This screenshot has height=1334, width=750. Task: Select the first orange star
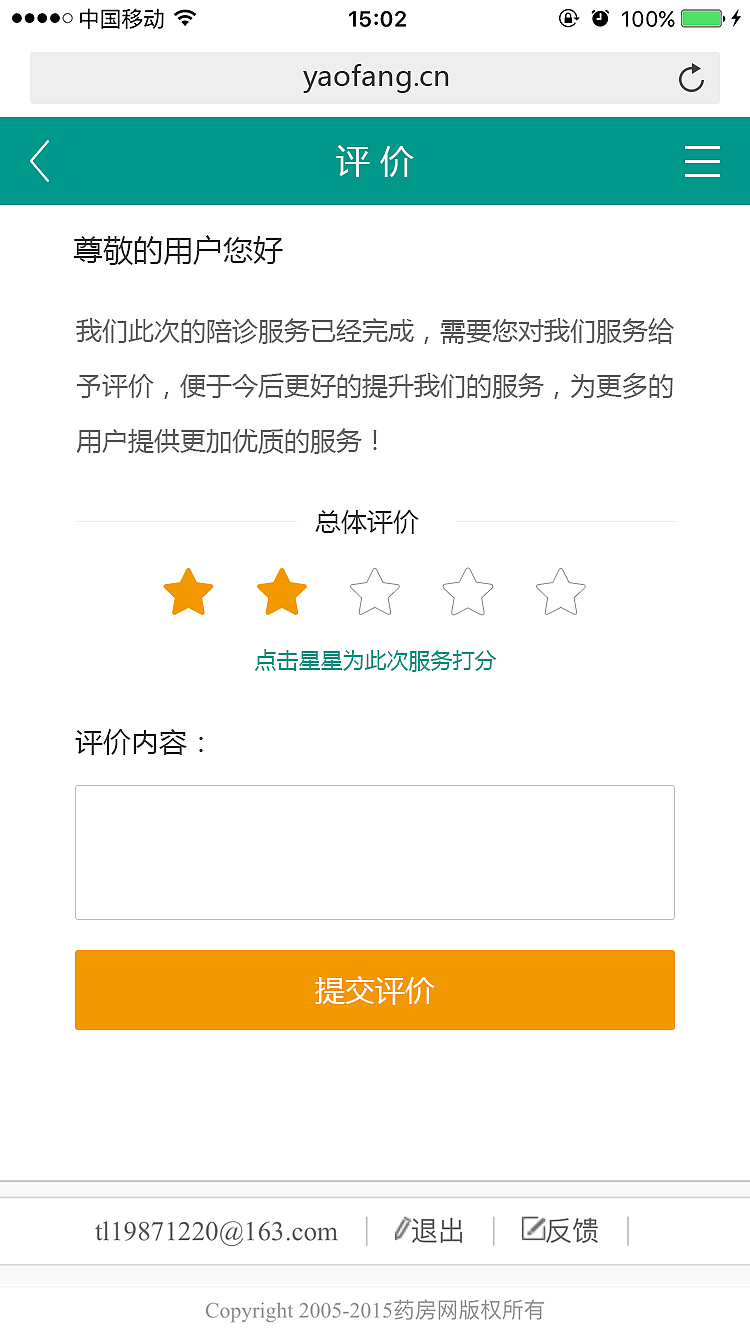click(188, 591)
